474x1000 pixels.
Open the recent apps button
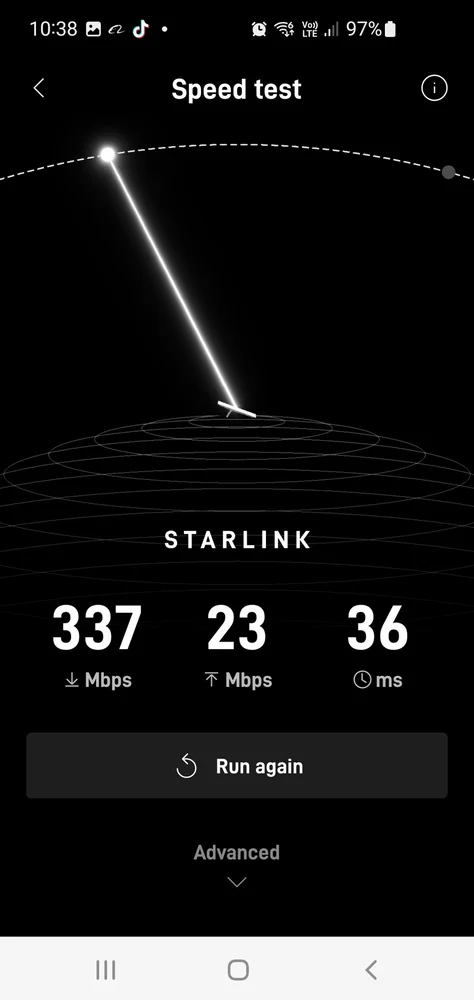[105, 970]
